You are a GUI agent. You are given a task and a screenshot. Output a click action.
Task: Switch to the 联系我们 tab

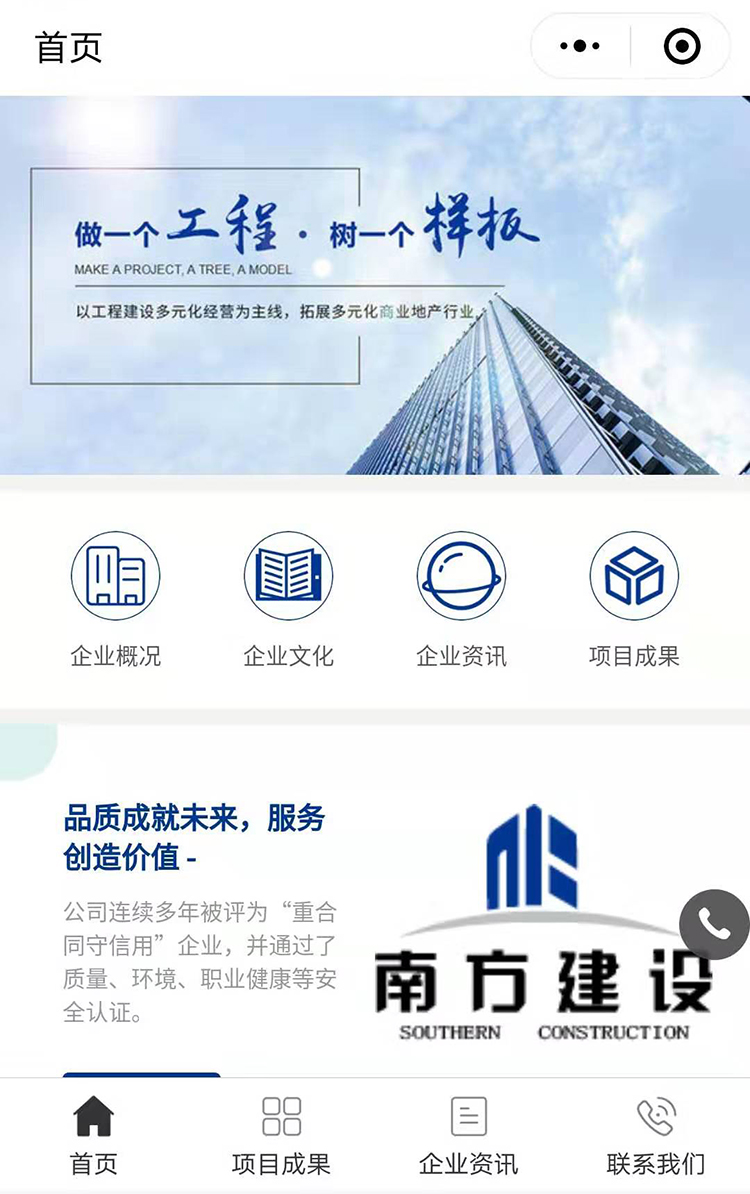tap(656, 1136)
